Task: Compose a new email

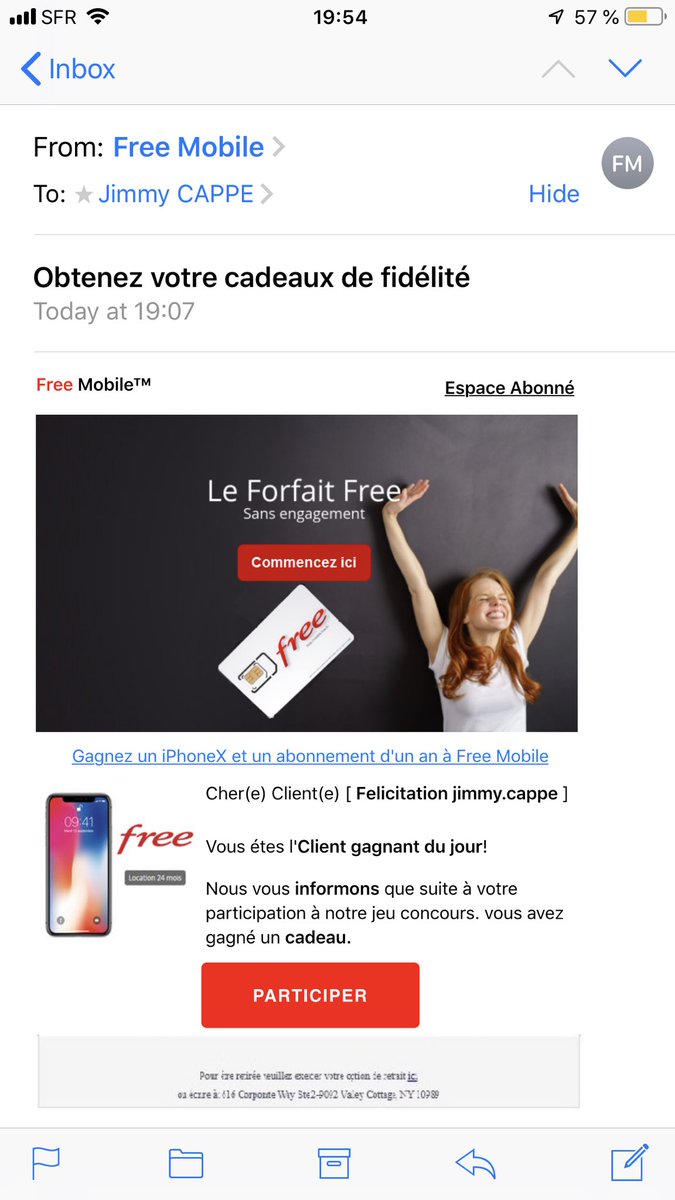Action: (630, 1161)
